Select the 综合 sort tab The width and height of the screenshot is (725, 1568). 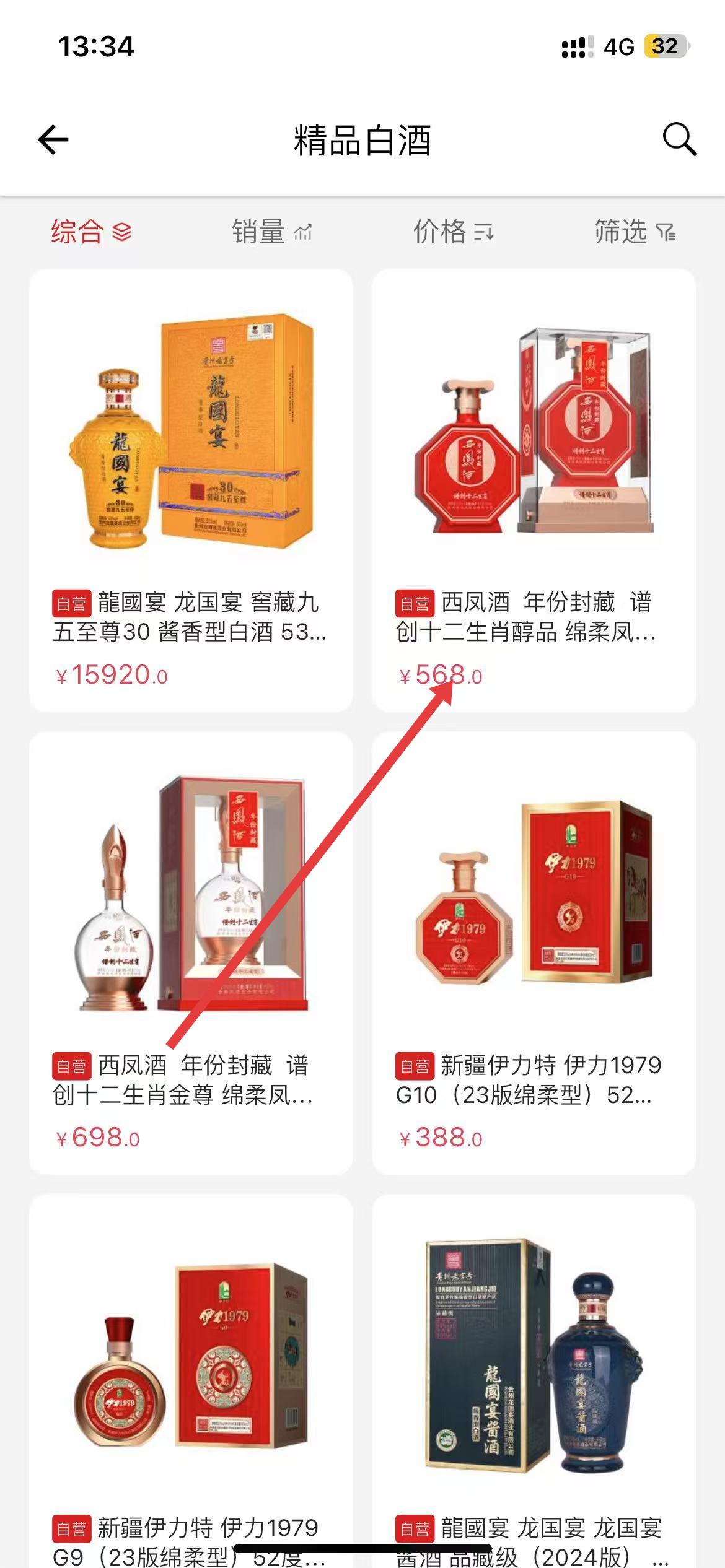pyautogui.click(x=91, y=232)
